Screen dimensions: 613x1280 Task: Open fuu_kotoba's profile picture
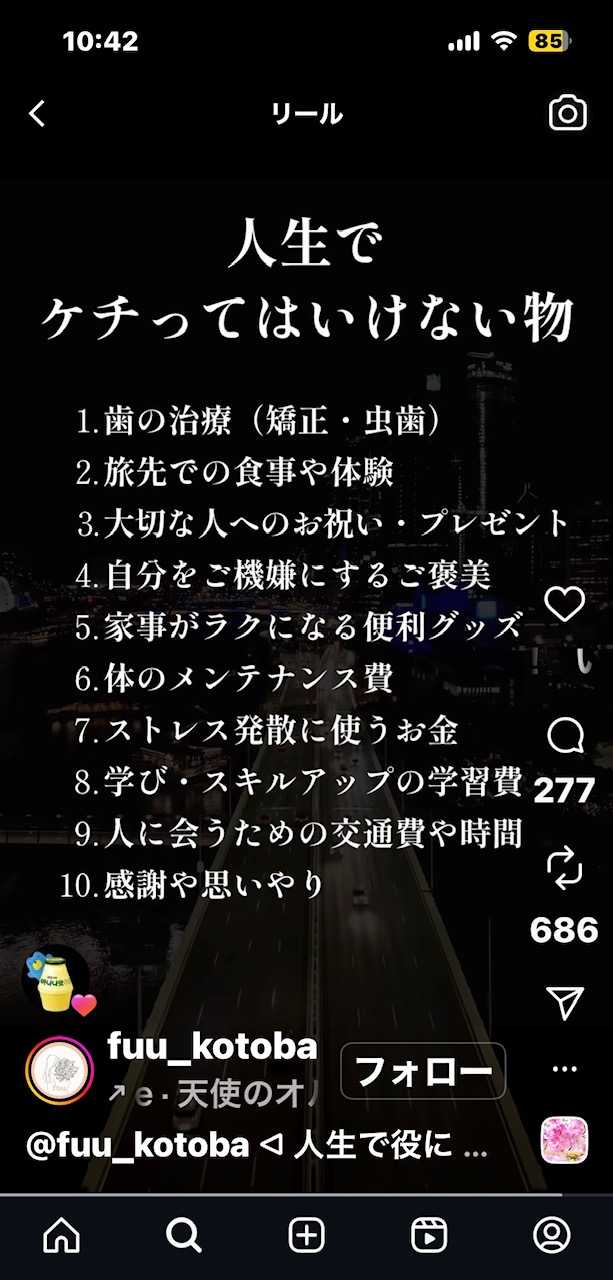click(x=59, y=1071)
